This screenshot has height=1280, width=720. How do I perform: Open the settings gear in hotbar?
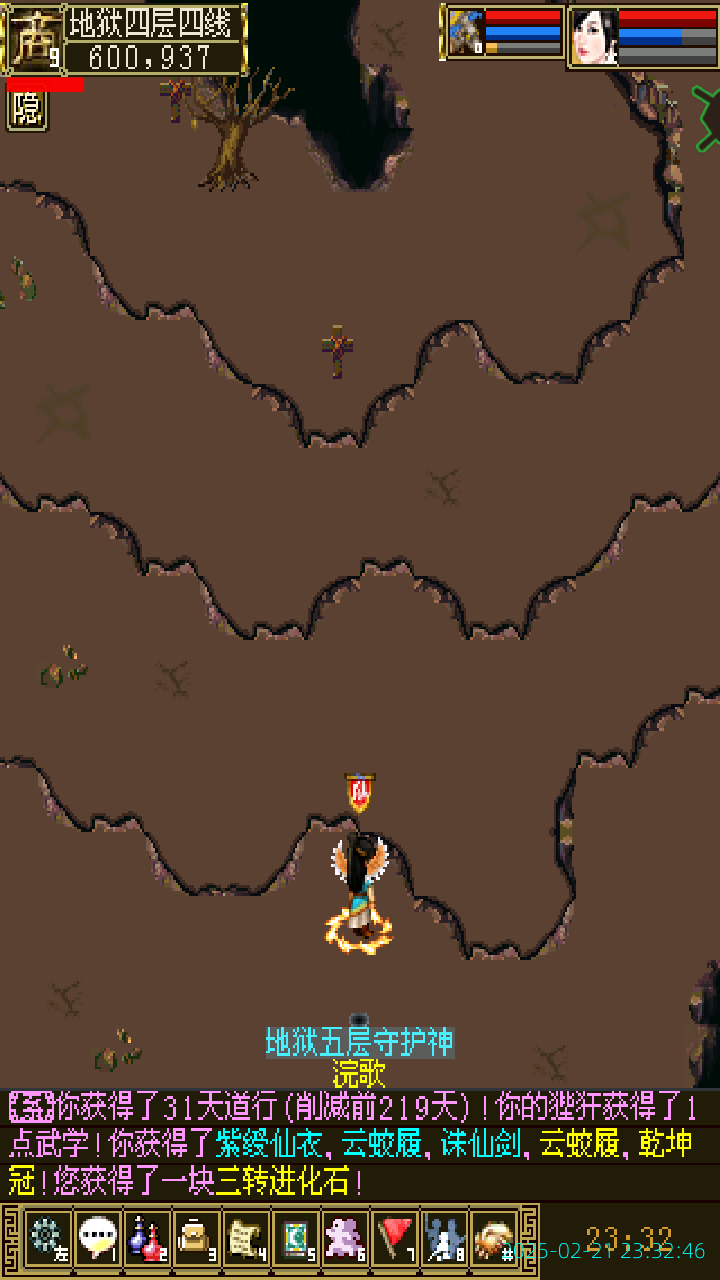(46, 1238)
